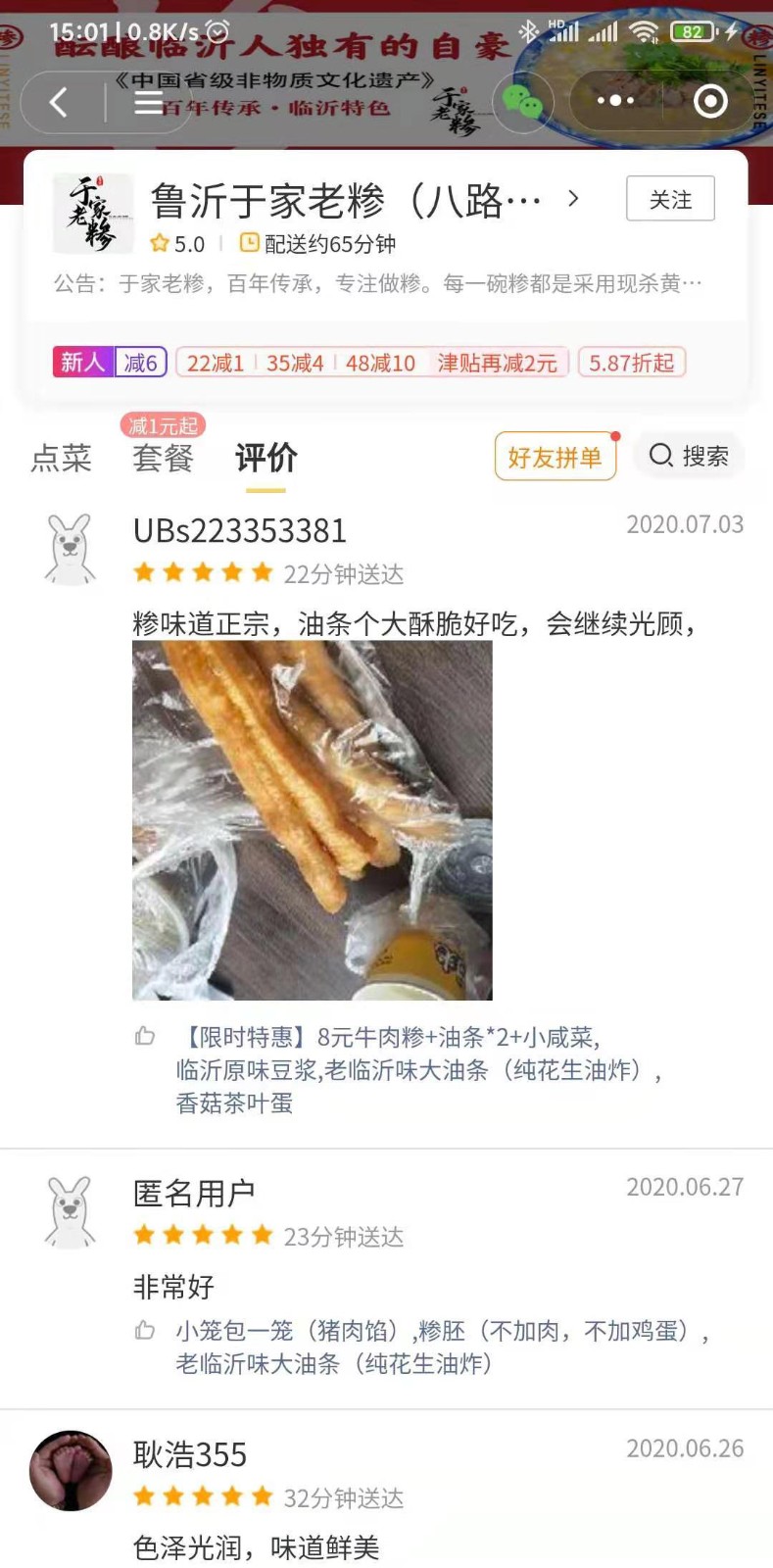Open UBs223353381 reviewer avatar
The height and width of the screenshot is (1568, 773).
point(71,549)
